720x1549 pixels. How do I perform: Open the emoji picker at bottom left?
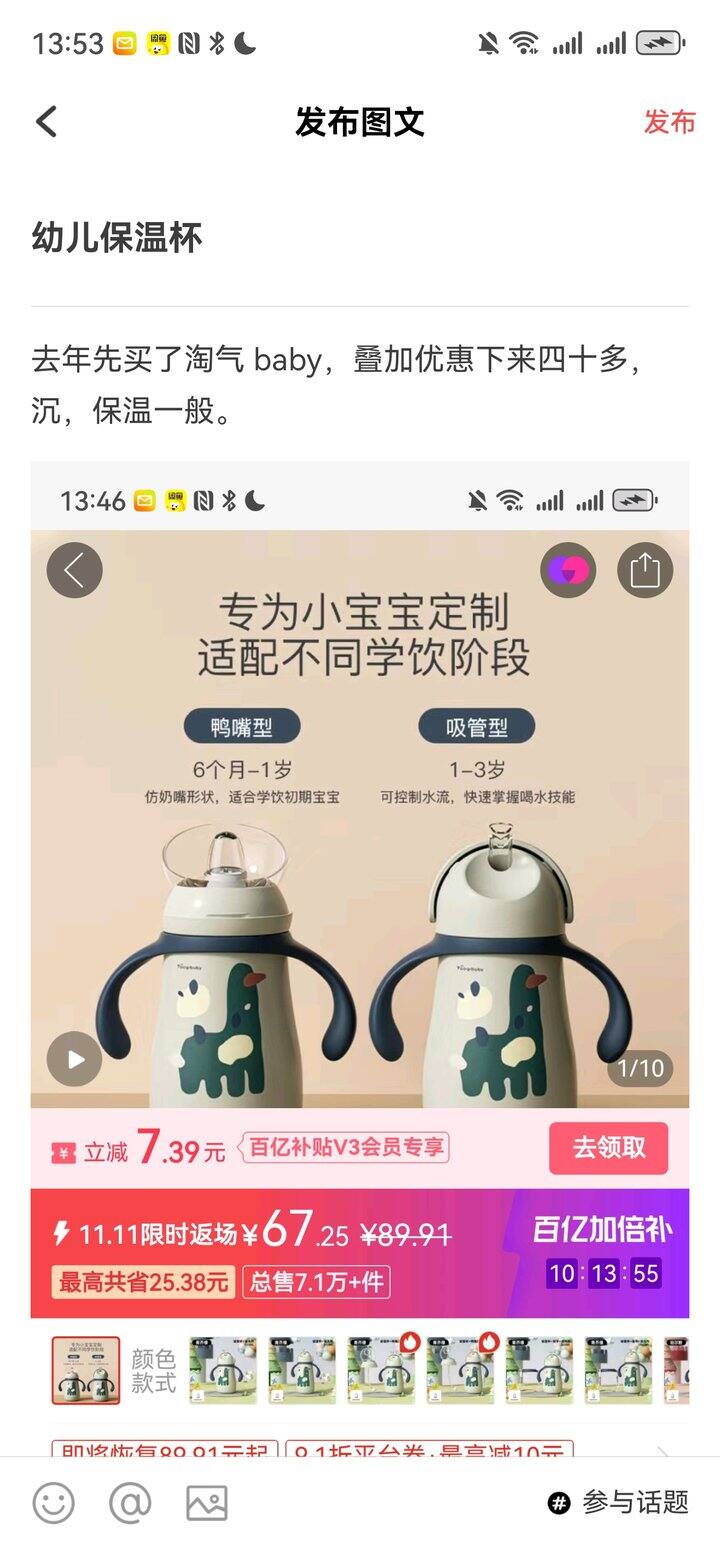coord(54,1503)
